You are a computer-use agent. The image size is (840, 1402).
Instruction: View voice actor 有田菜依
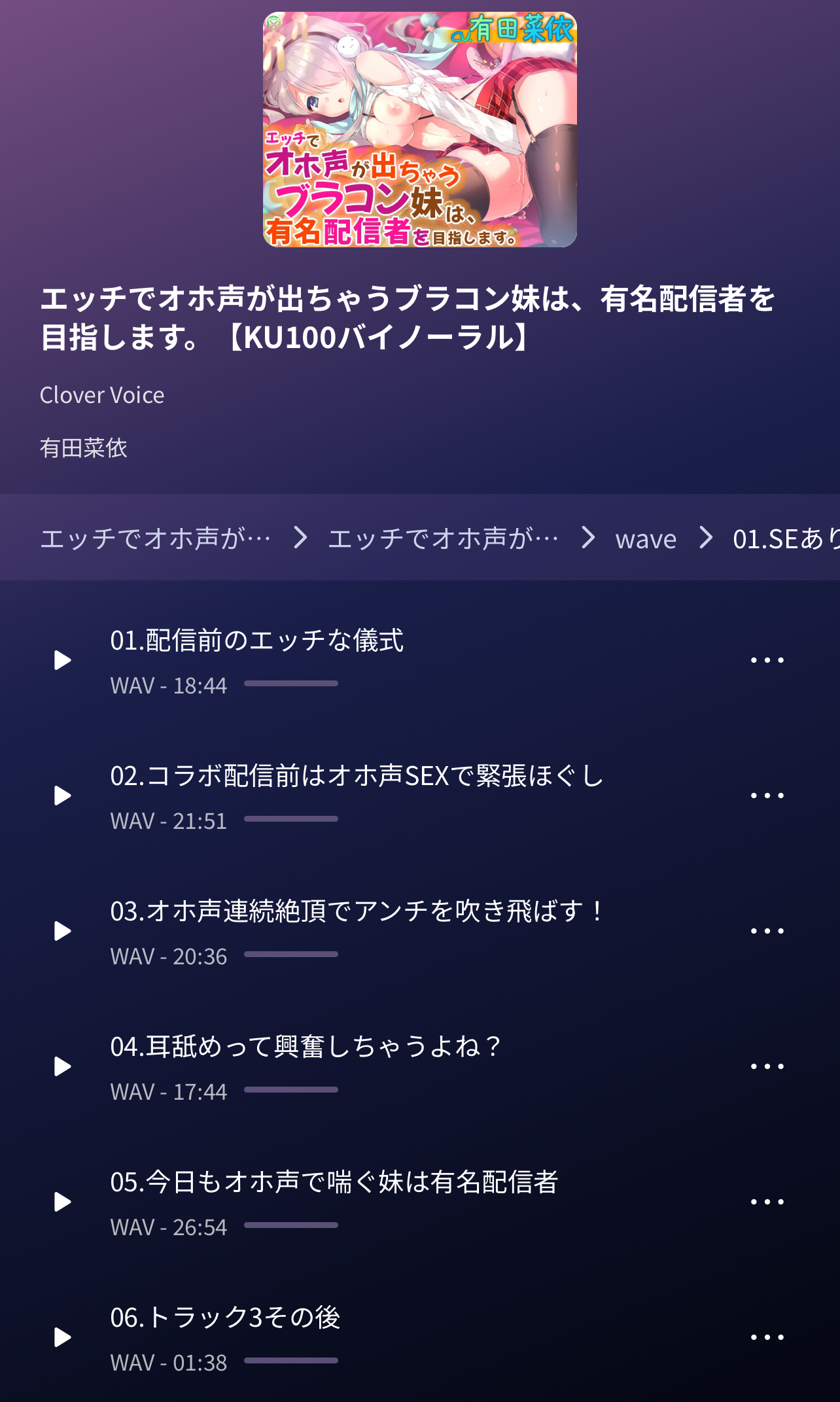point(84,448)
